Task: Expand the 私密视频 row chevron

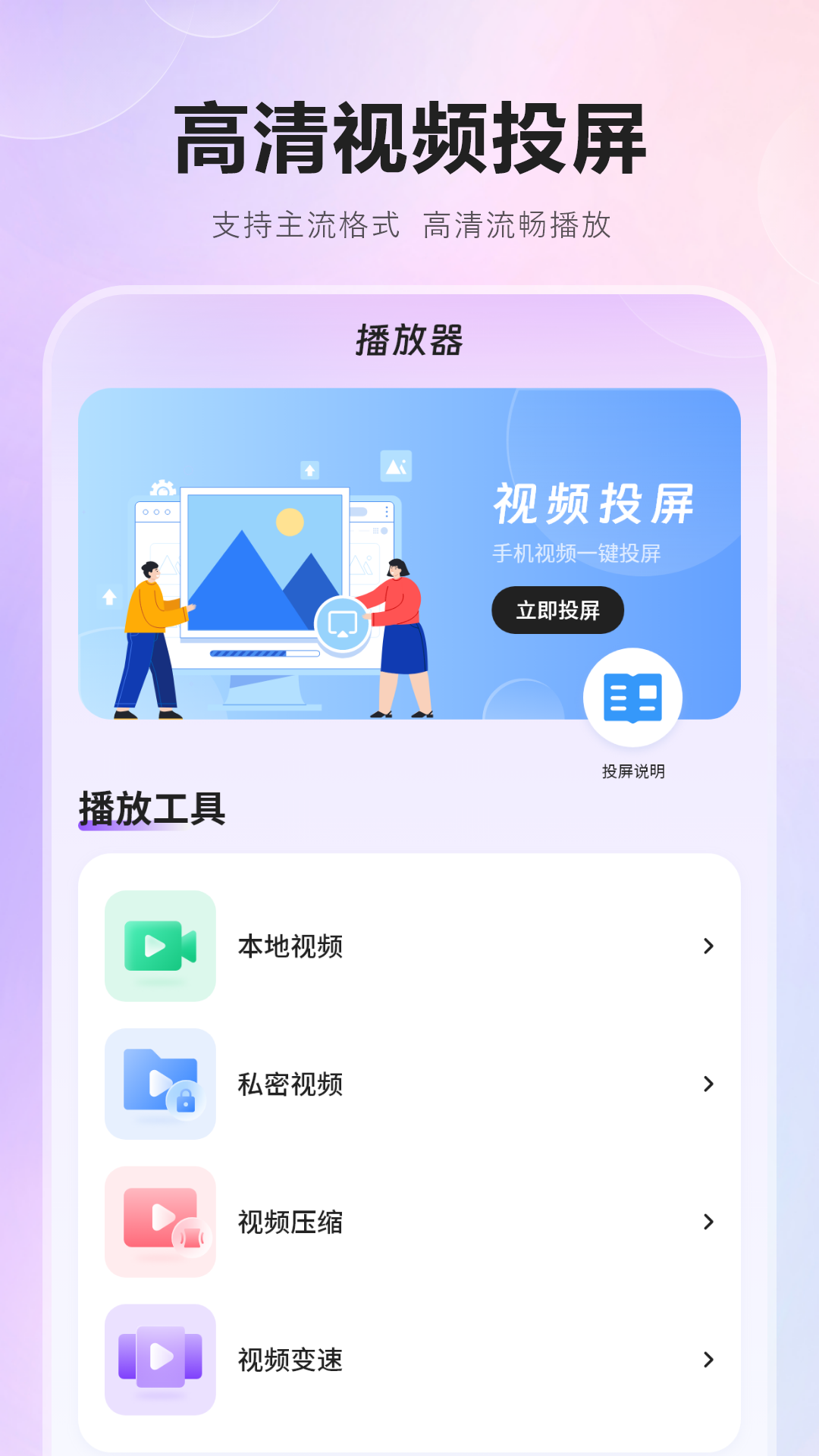Action: click(x=708, y=1084)
